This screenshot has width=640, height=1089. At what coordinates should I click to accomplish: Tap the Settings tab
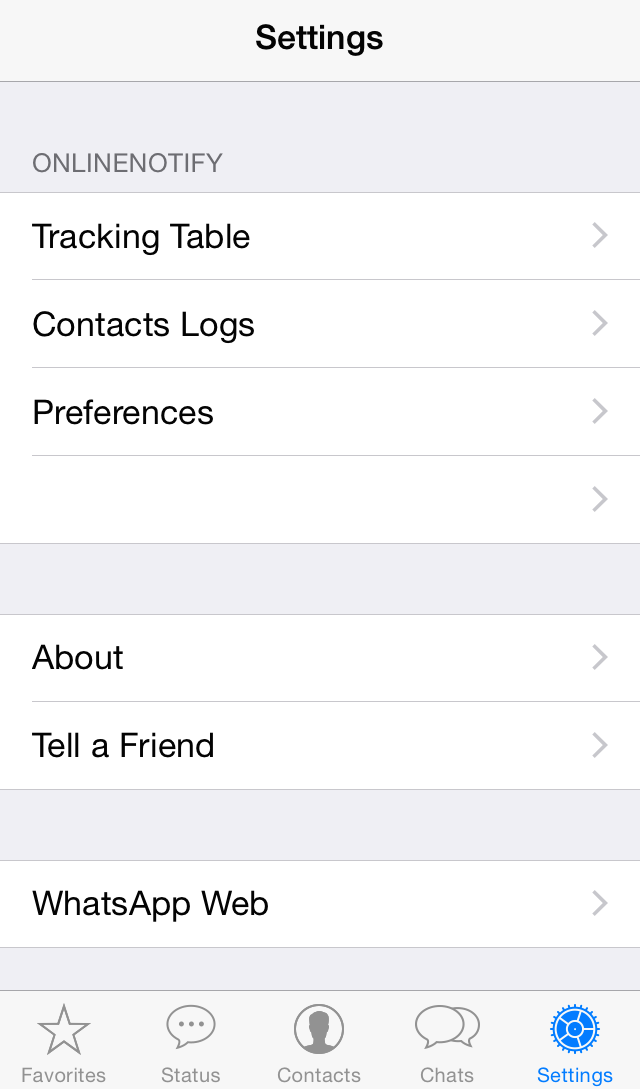tap(575, 1043)
